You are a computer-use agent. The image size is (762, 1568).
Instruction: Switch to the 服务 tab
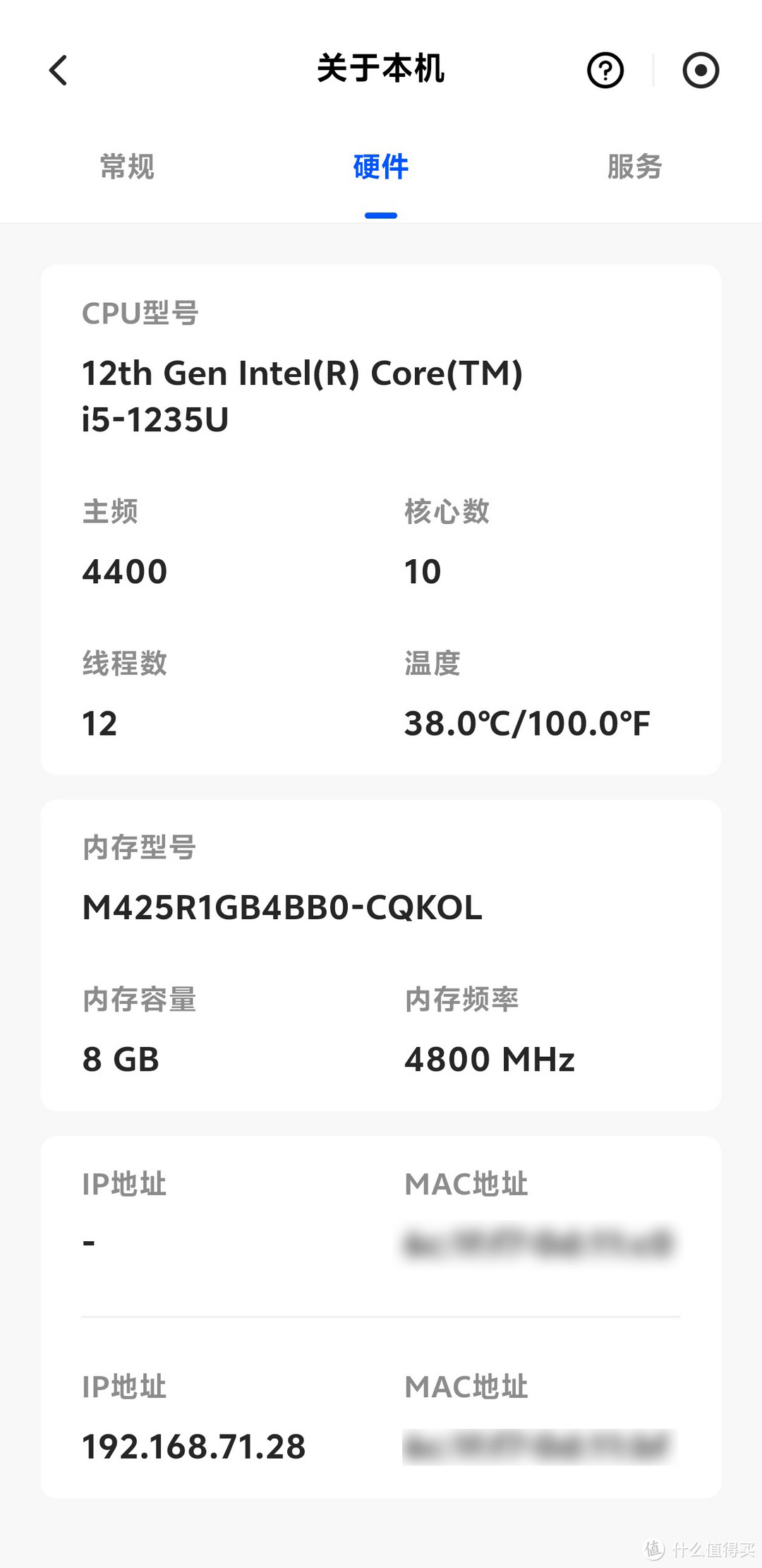[633, 167]
